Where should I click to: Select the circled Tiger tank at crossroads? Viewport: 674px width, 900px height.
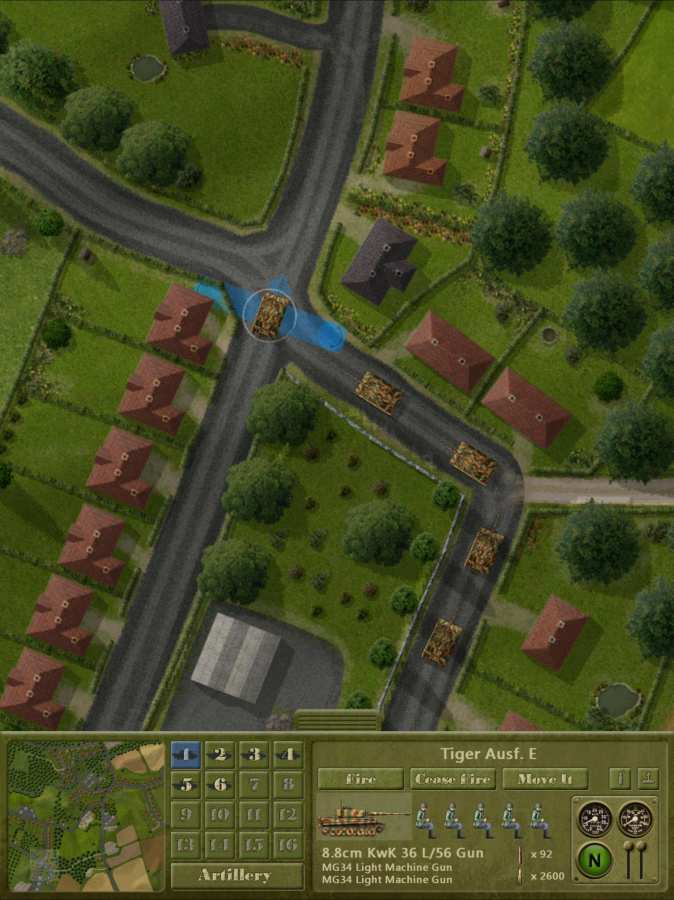[271, 314]
